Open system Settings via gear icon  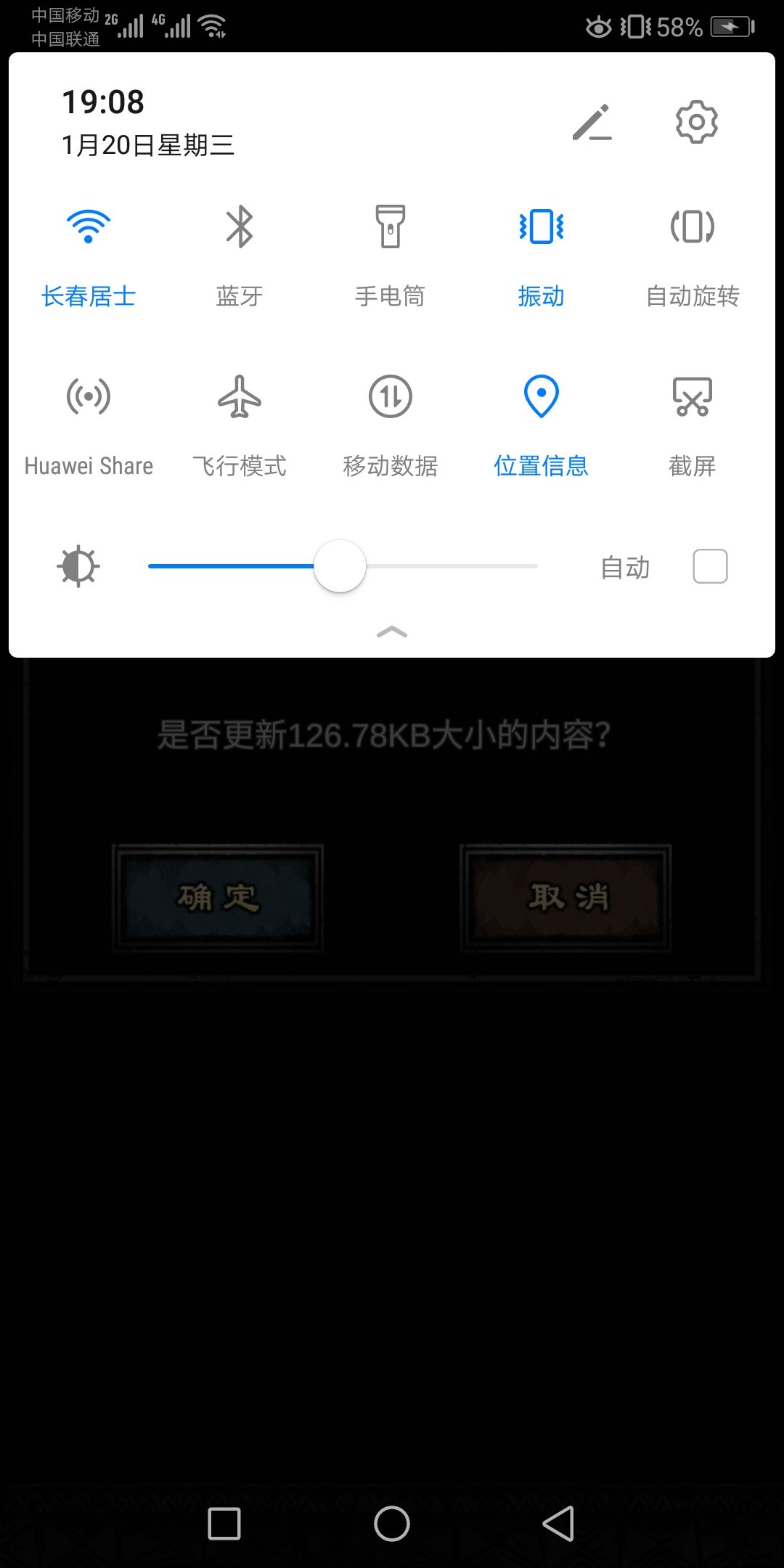(696, 122)
